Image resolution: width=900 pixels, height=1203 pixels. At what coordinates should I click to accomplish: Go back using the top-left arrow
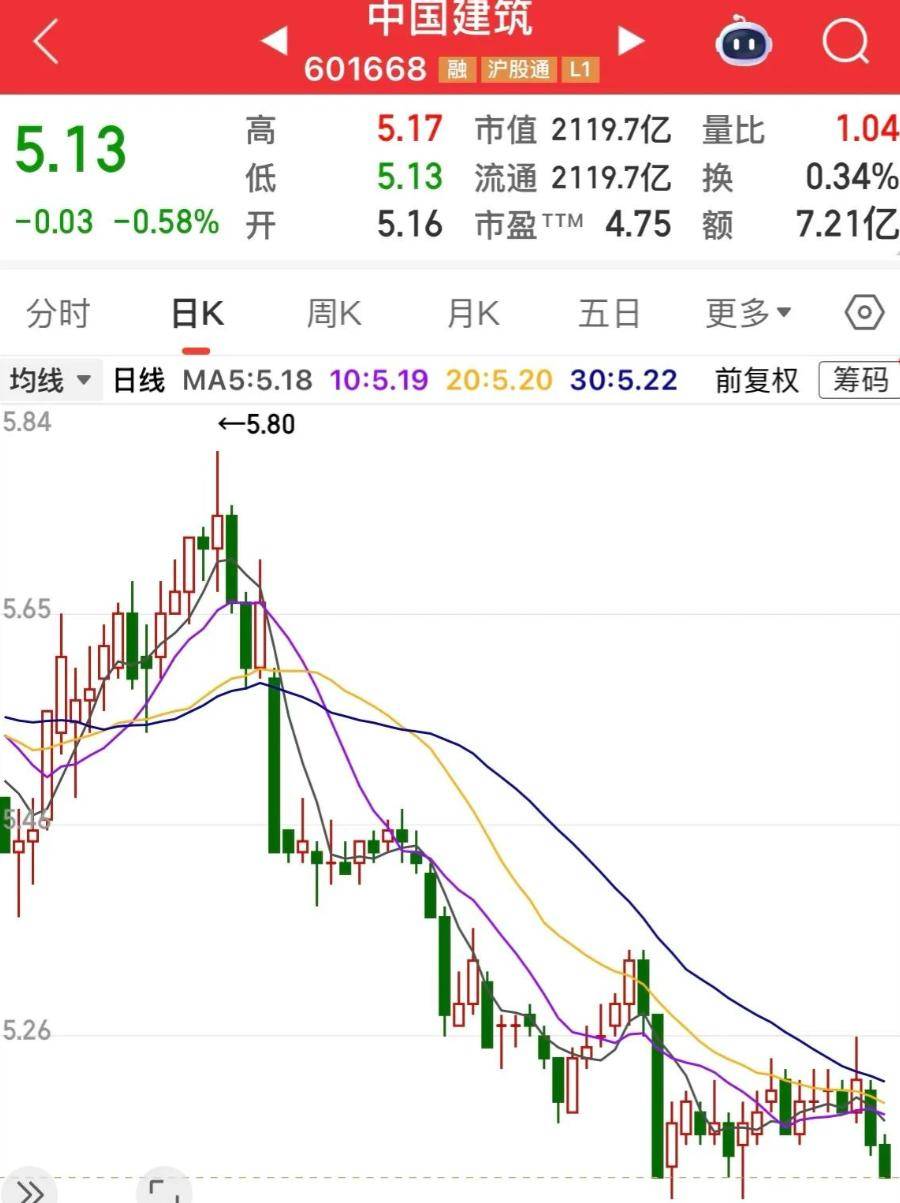coord(45,42)
